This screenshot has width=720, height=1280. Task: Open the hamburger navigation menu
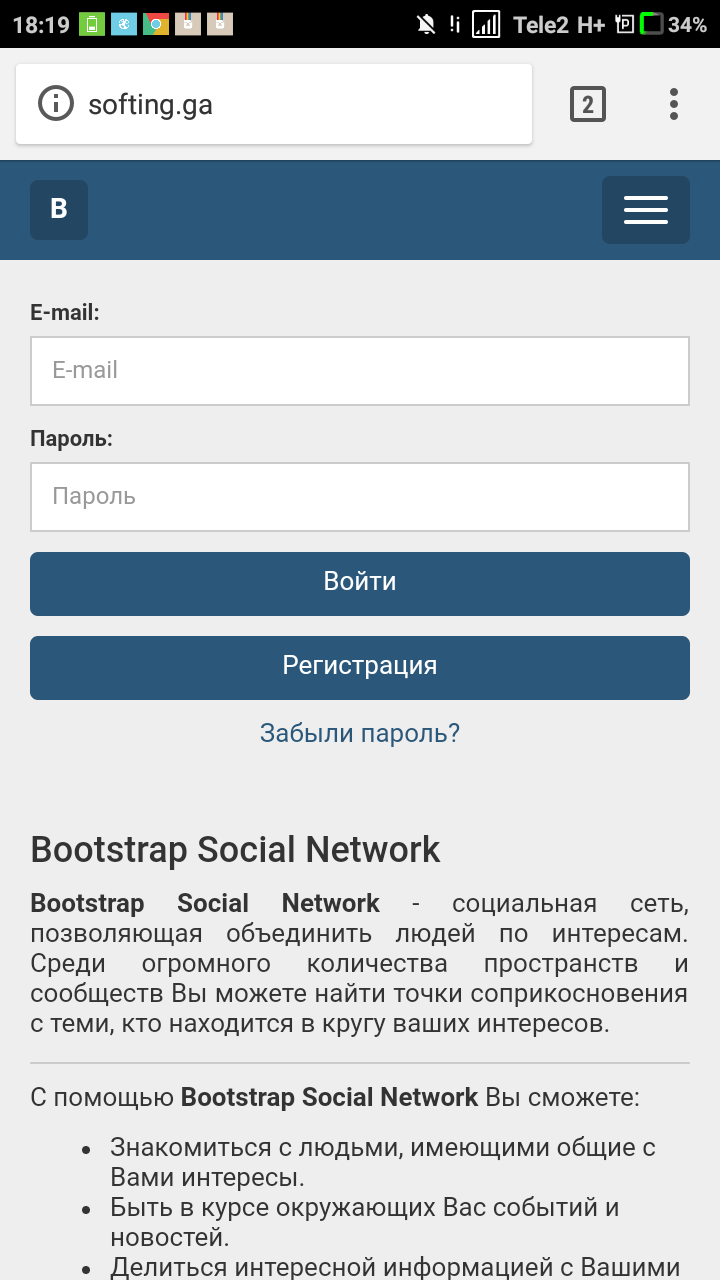pos(646,210)
